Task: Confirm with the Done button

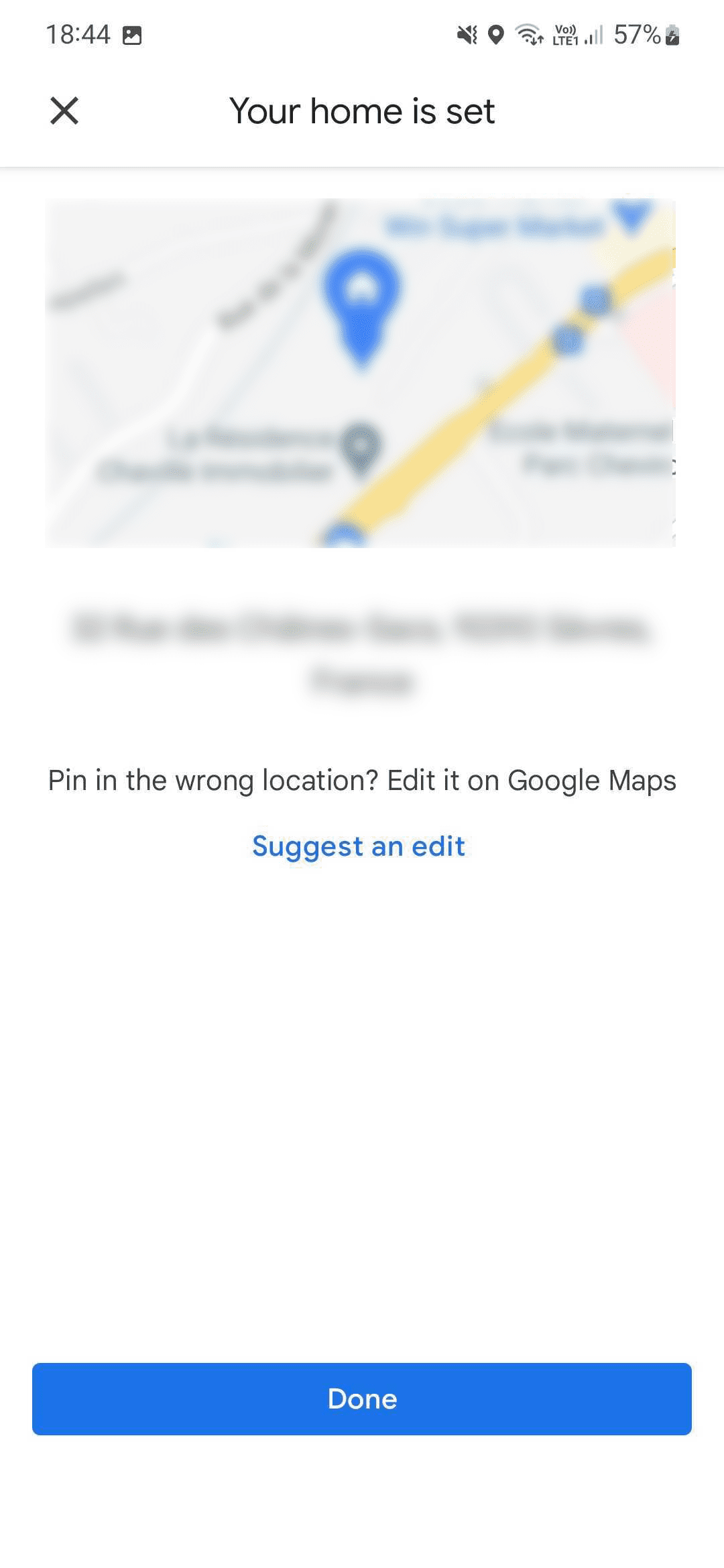Action: click(x=362, y=1398)
